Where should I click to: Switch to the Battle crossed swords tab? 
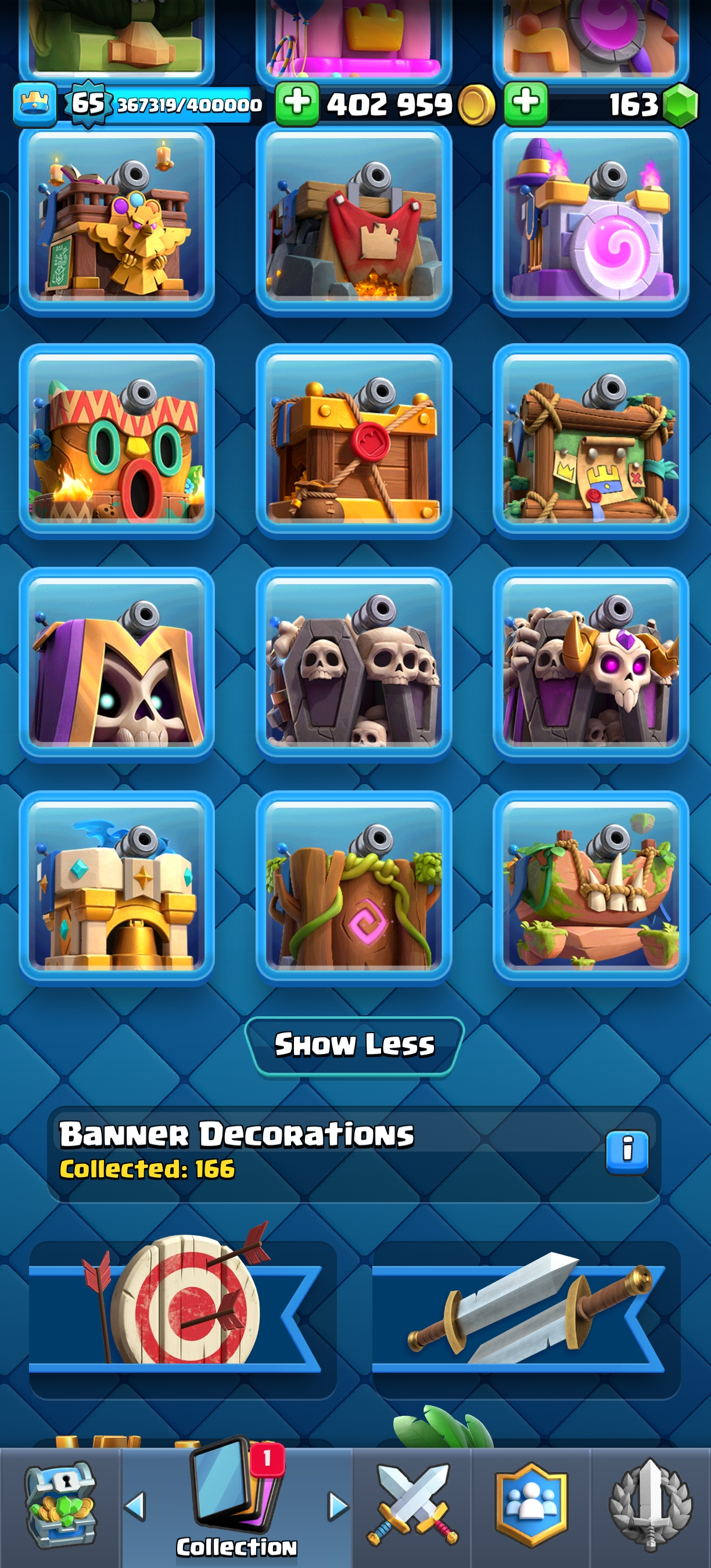pyautogui.click(x=412, y=1505)
